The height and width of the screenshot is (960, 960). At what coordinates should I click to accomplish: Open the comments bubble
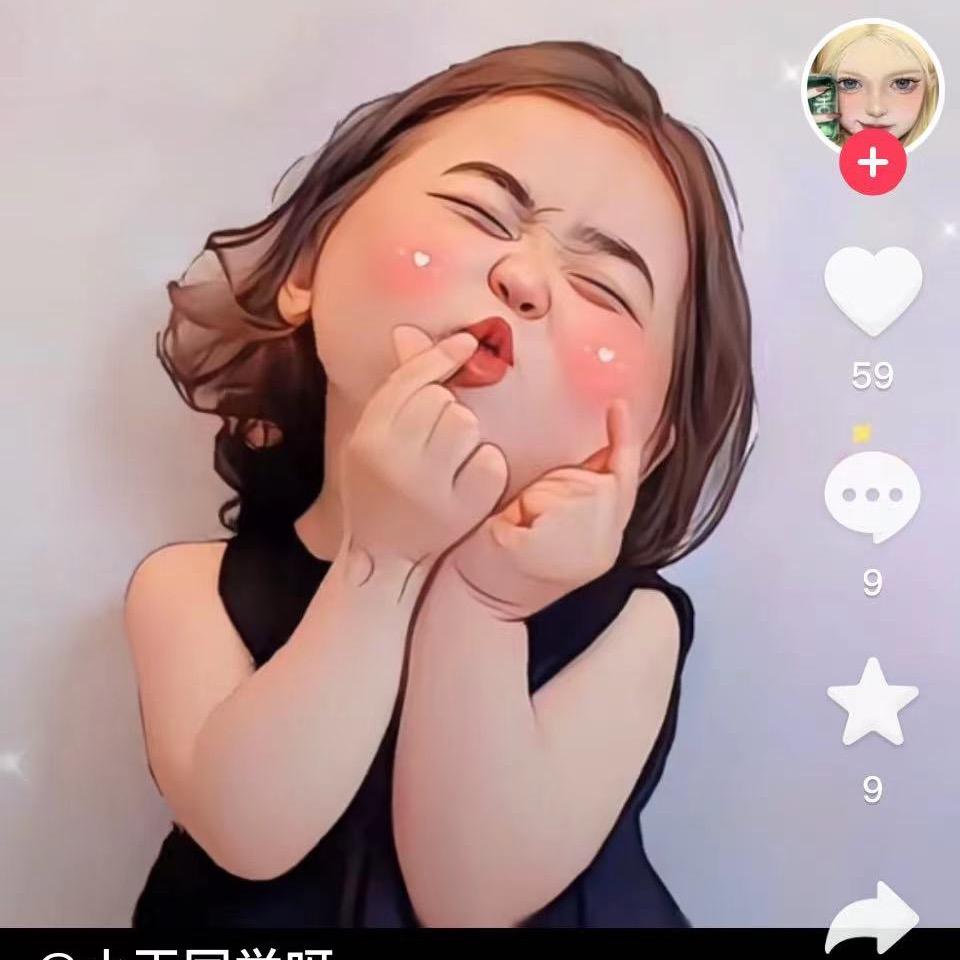tap(872, 497)
